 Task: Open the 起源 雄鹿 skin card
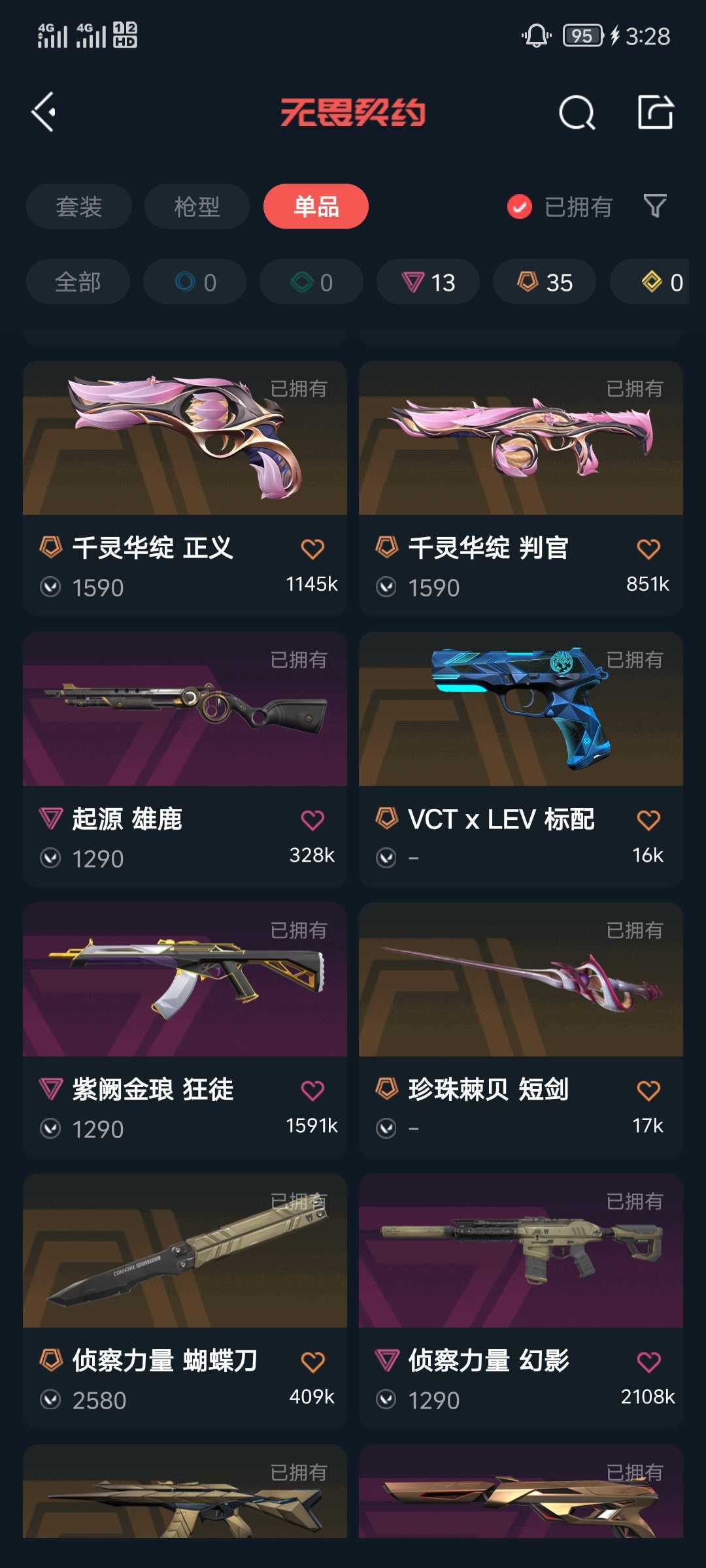pos(185,725)
